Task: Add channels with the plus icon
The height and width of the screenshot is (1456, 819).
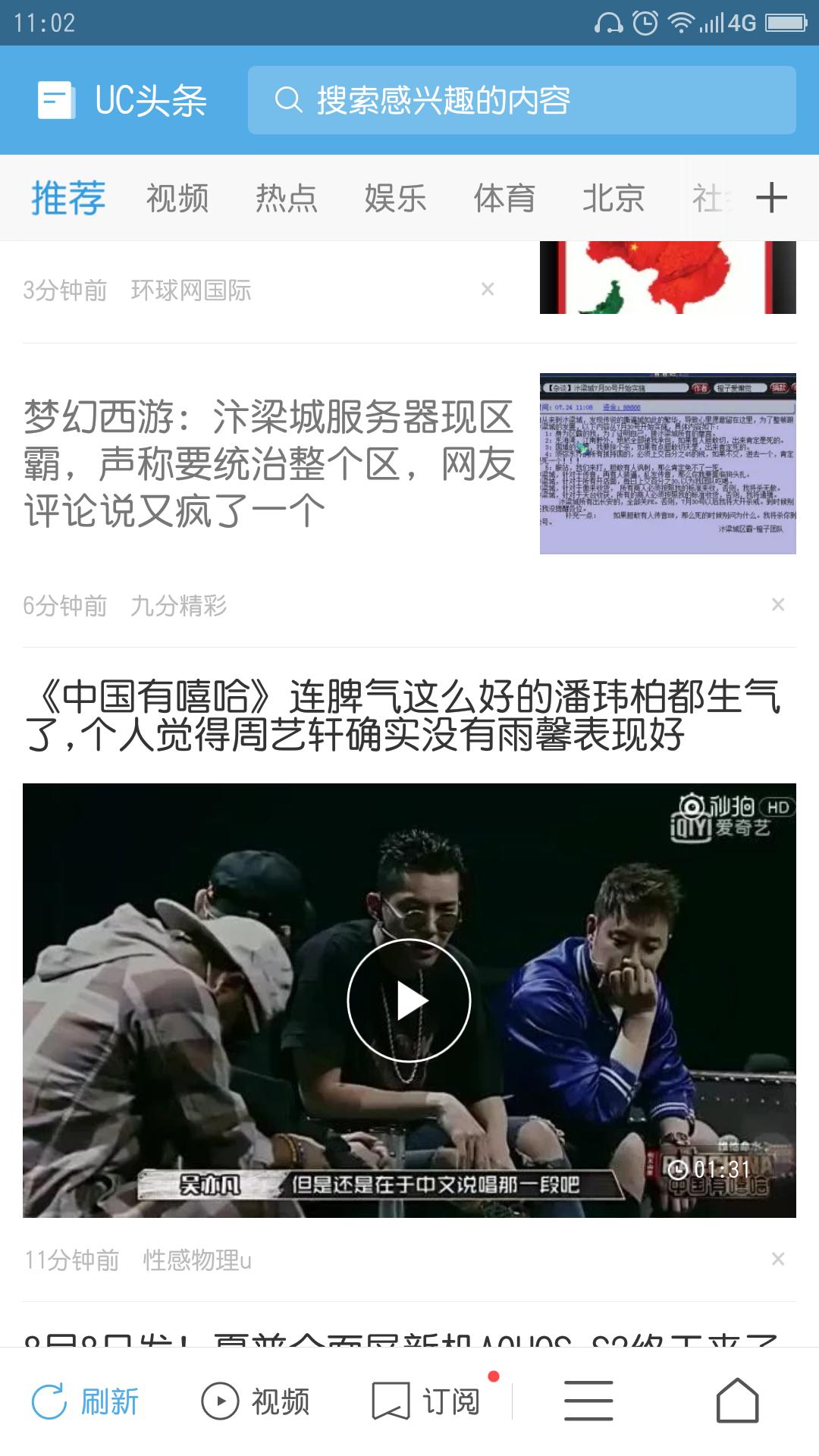Action: 771,199
